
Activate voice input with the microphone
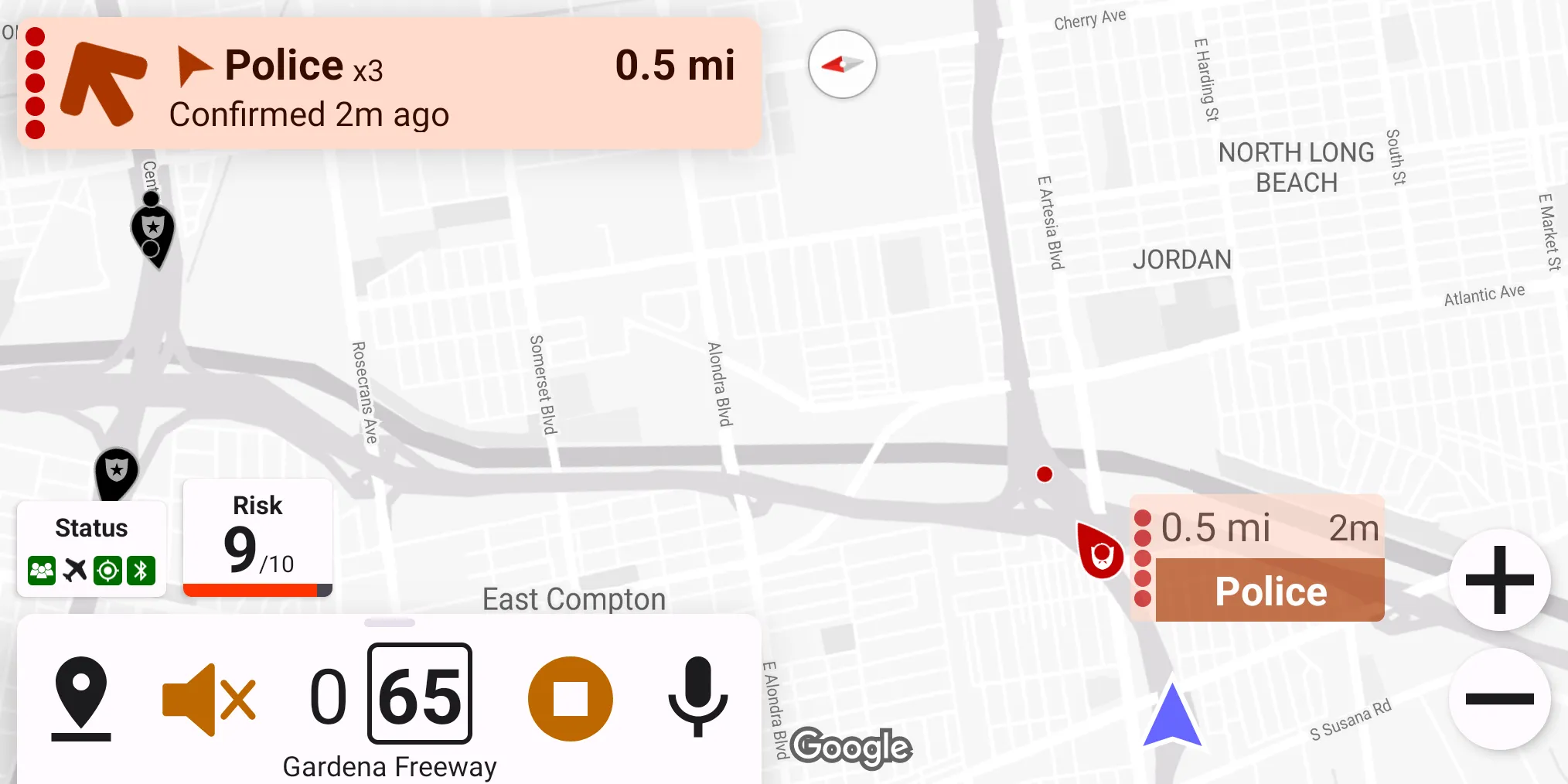[x=697, y=697]
